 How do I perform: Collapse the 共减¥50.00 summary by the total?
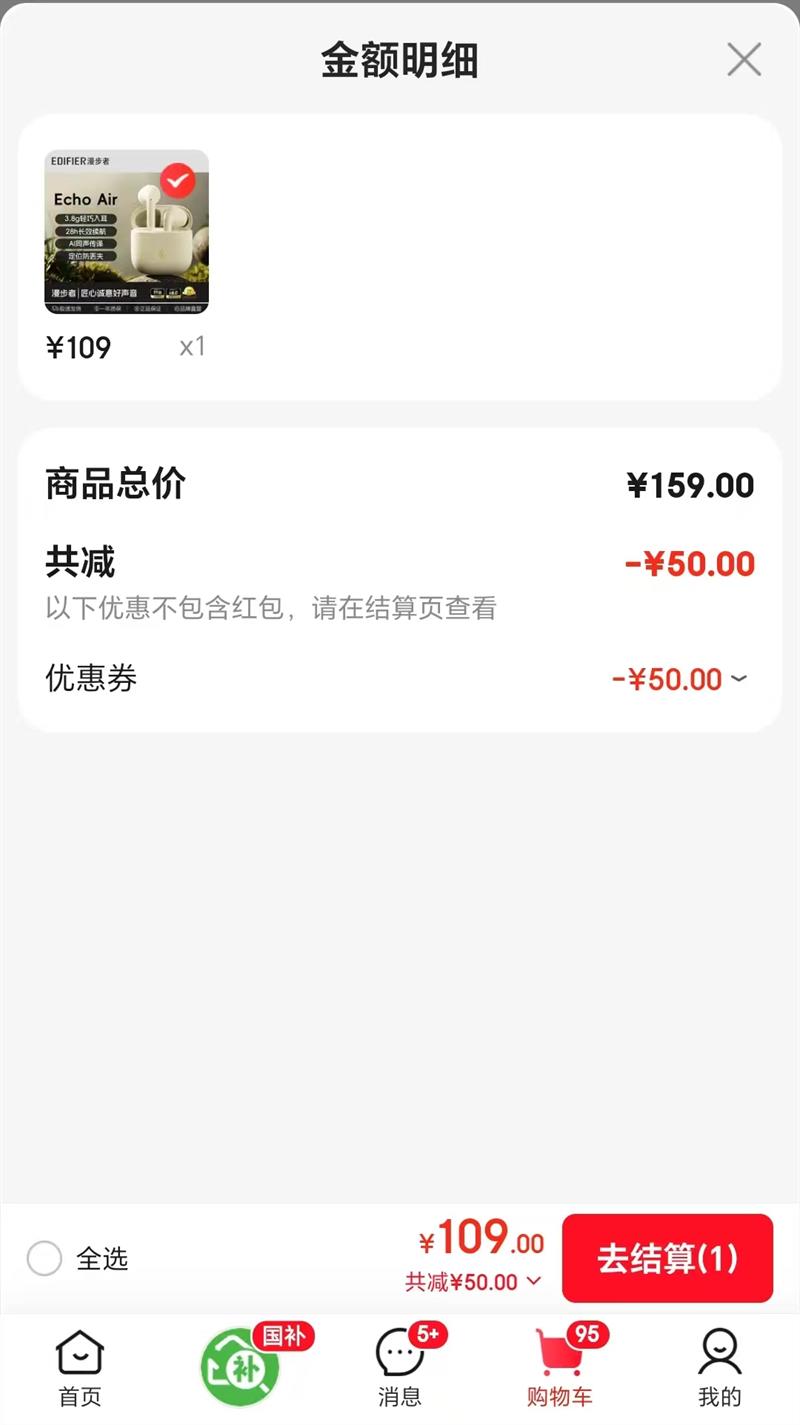click(474, 1282)
